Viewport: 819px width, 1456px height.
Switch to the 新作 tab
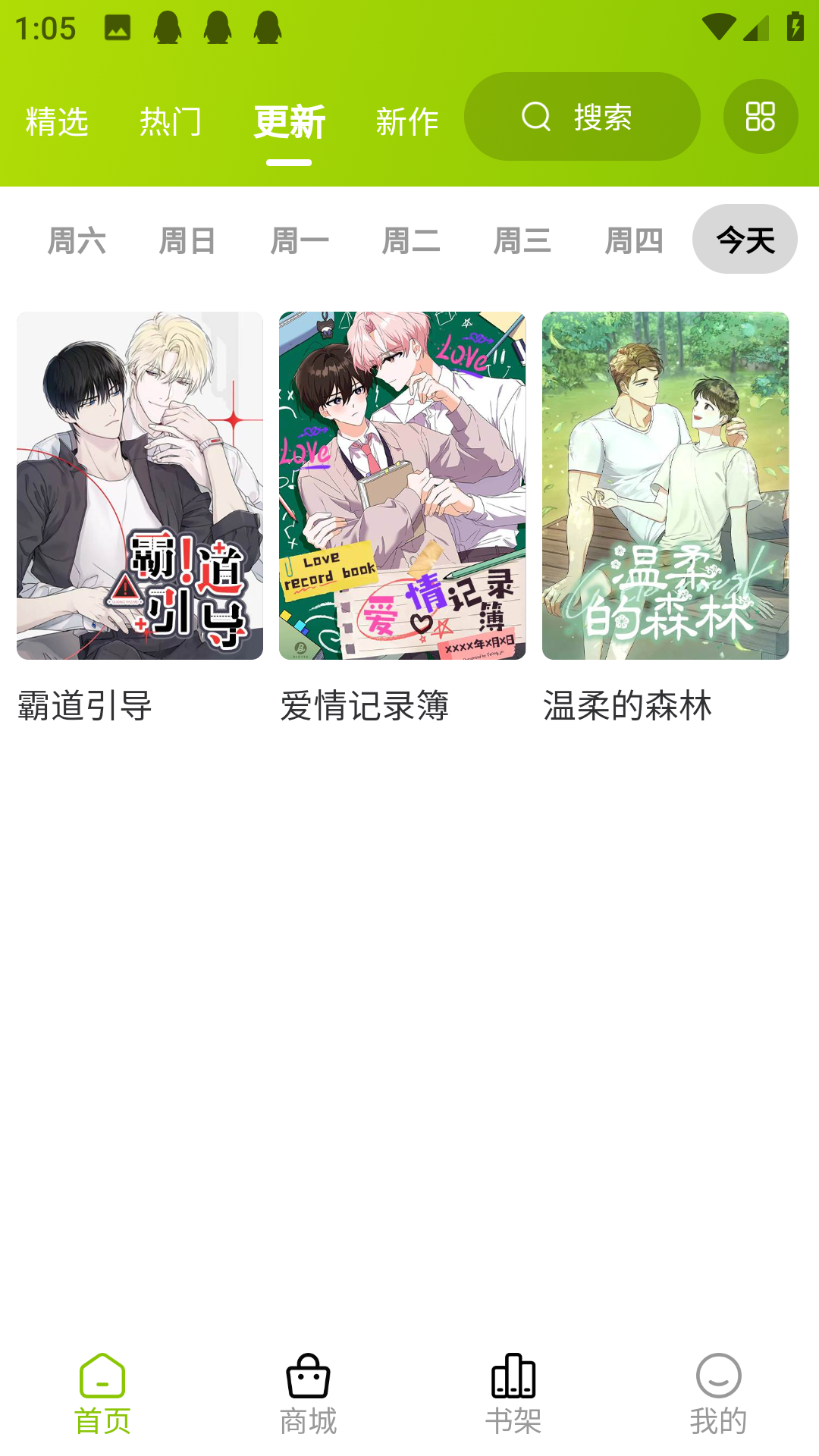pos(407,121)
